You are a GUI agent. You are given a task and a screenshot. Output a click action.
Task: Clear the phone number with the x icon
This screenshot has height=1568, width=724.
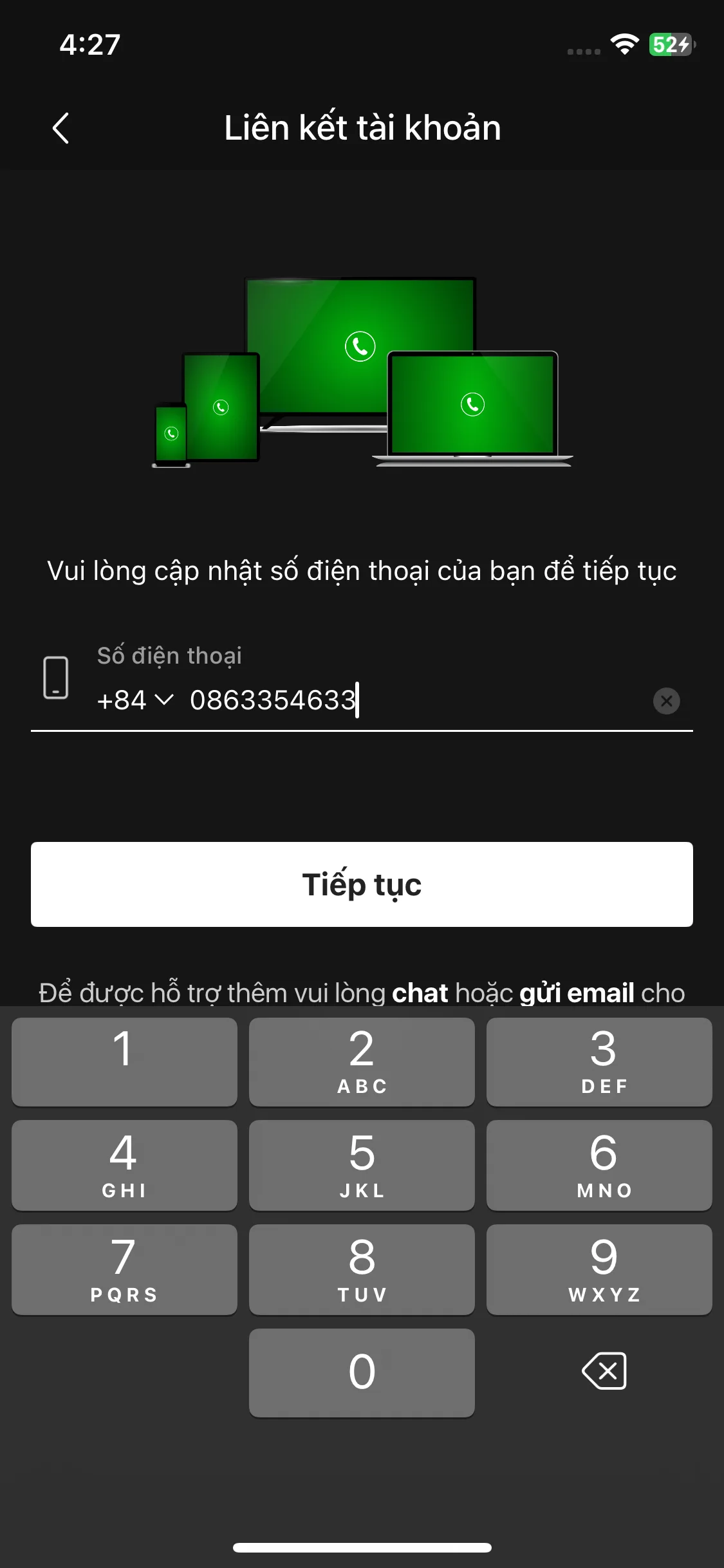click(x=666, y=700)
